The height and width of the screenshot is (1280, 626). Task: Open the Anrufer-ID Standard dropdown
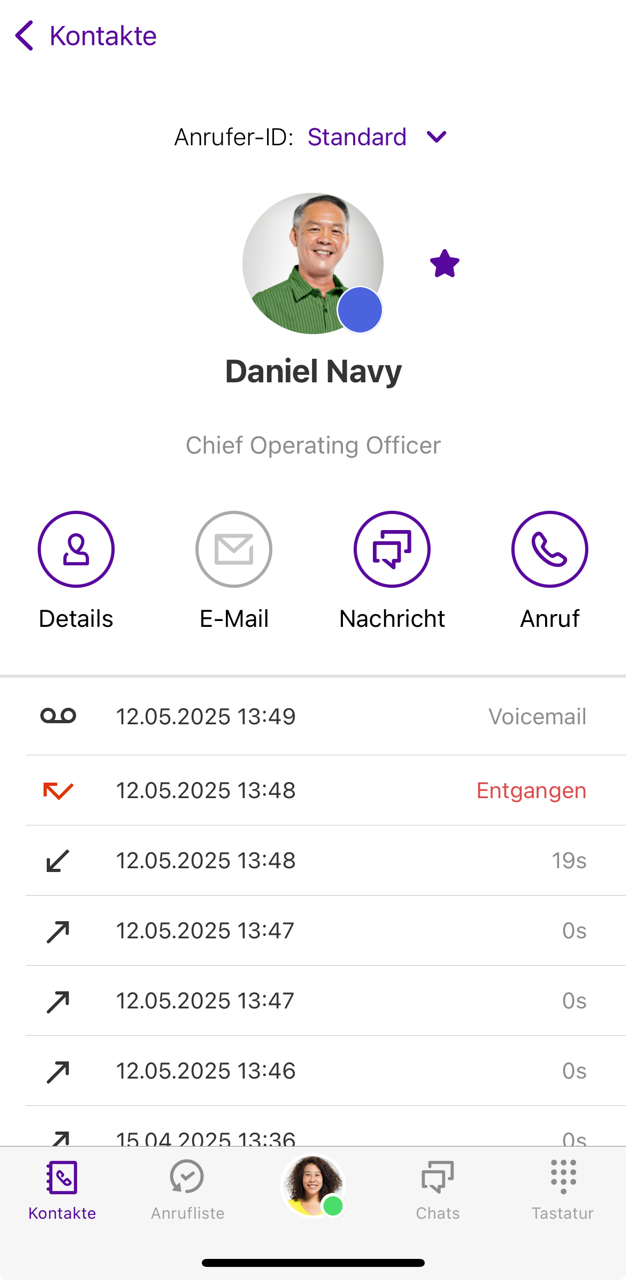pyautogui.click(x=376, y=137)
